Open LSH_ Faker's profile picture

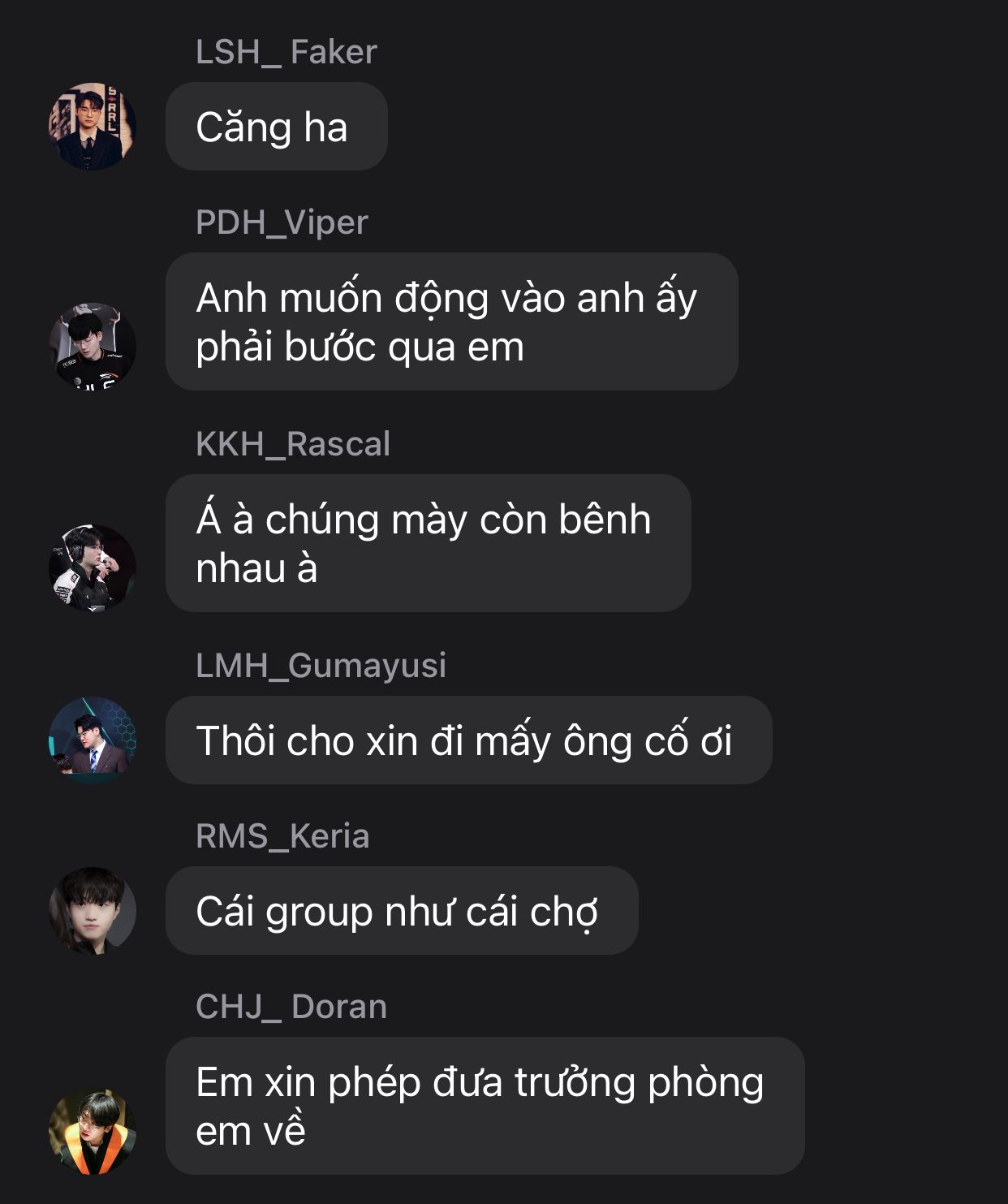[92, 126]
